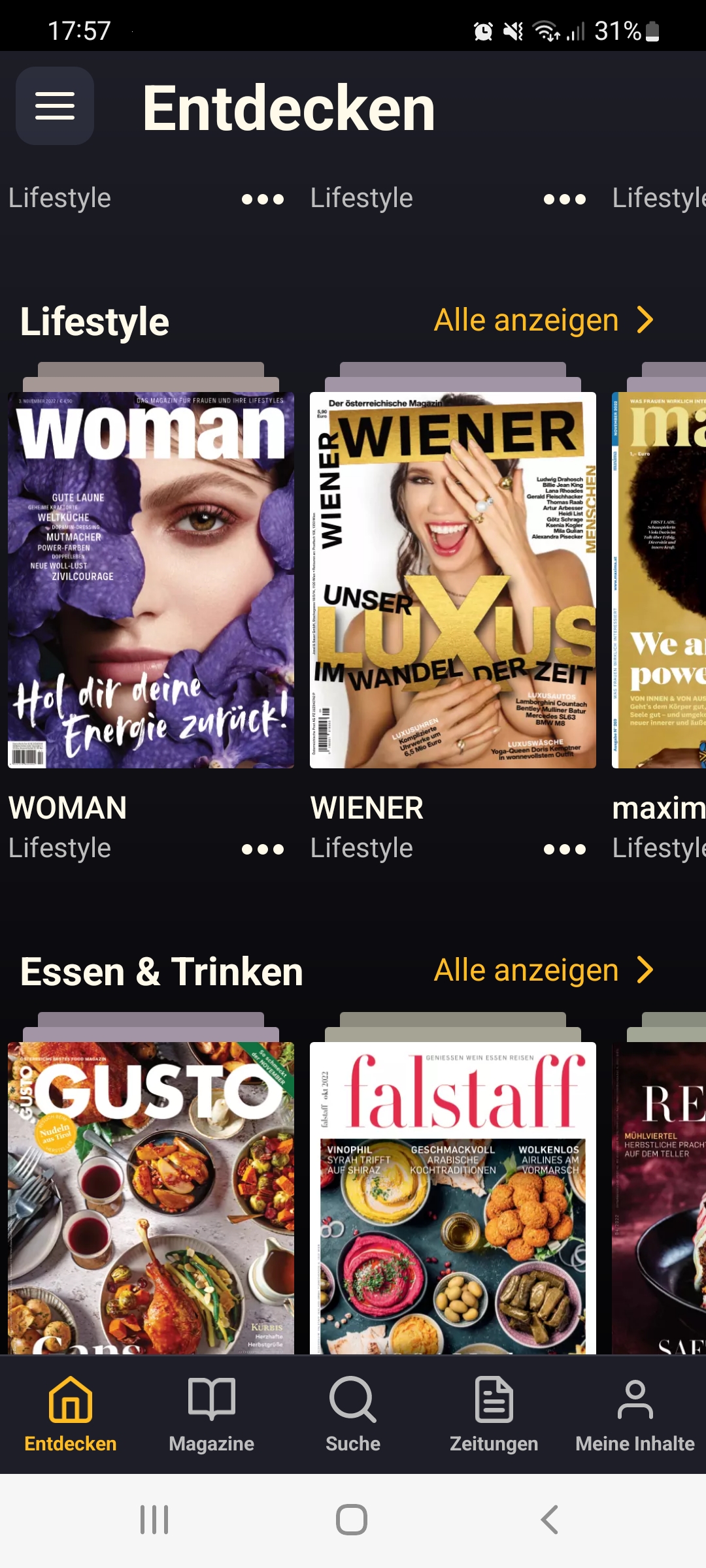Show all Essen & Trinken magazines

[x=543, y=970]
